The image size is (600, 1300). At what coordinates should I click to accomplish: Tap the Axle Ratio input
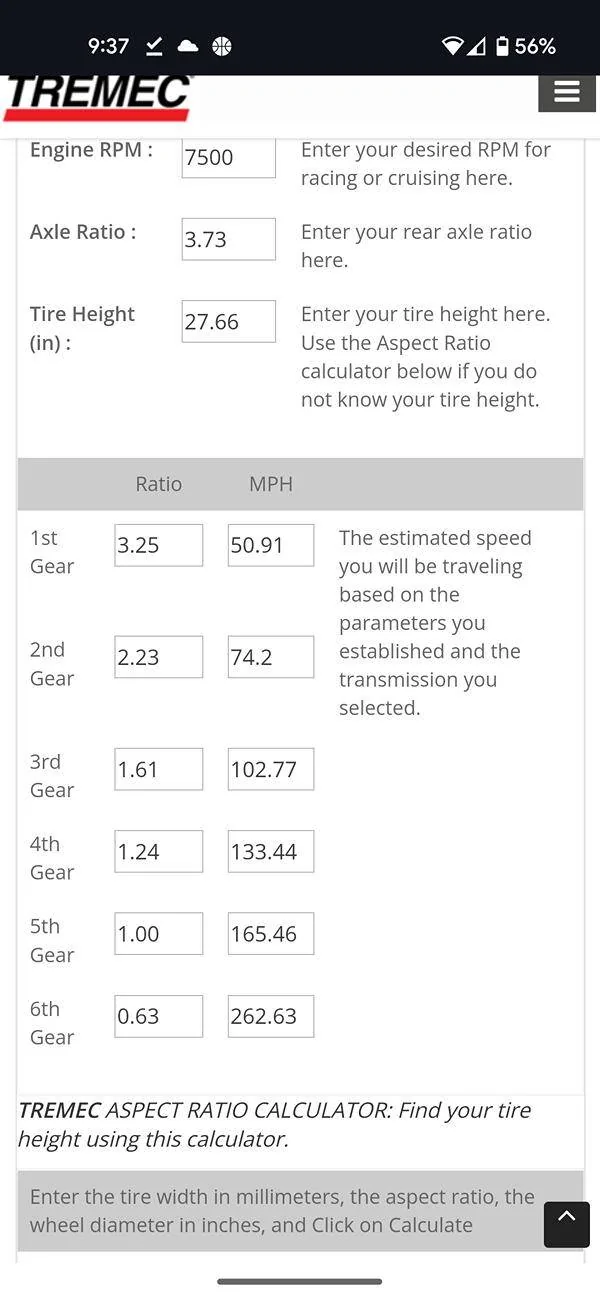228,239
